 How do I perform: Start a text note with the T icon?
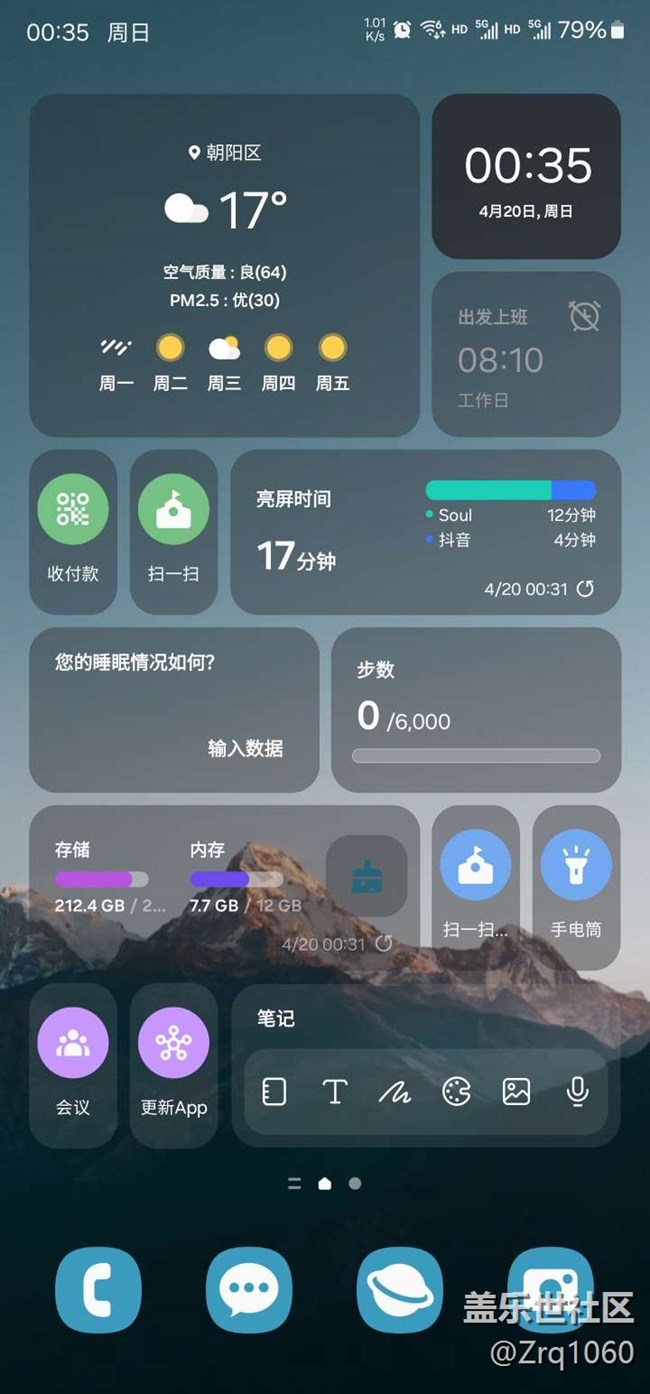335,1092
